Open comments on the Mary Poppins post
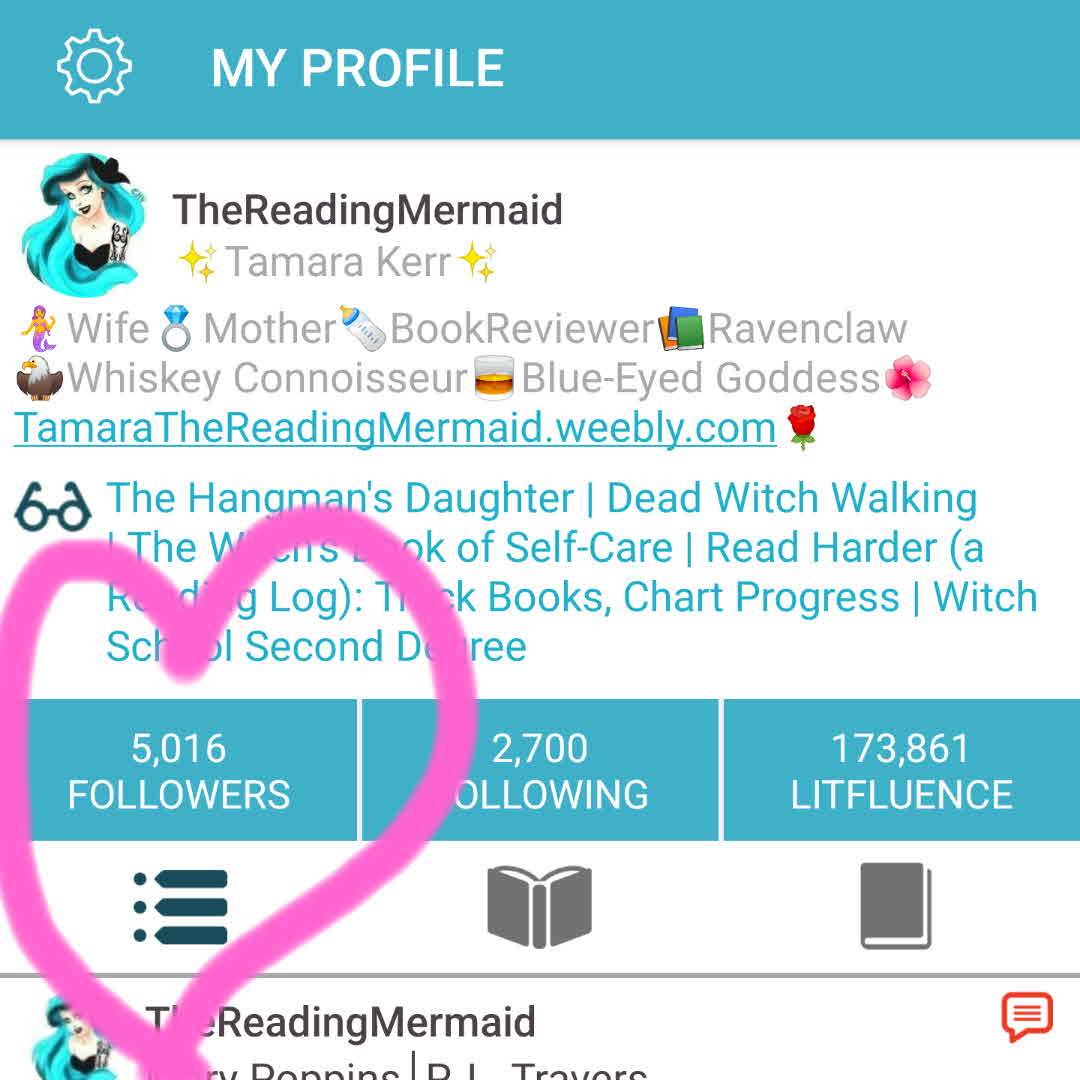 (1026, 1017)
